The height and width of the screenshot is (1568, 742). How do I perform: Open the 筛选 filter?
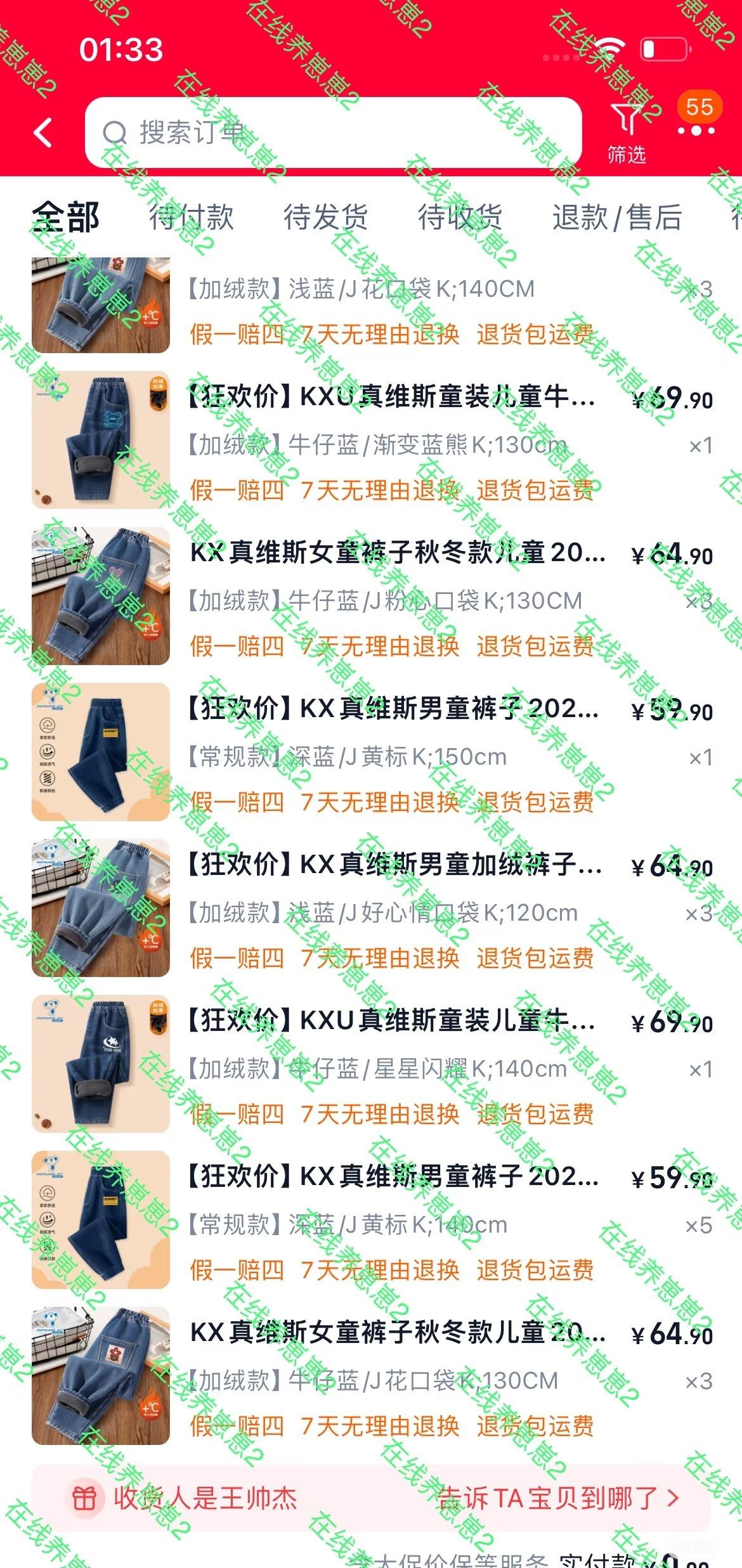[x=627, y=133]
